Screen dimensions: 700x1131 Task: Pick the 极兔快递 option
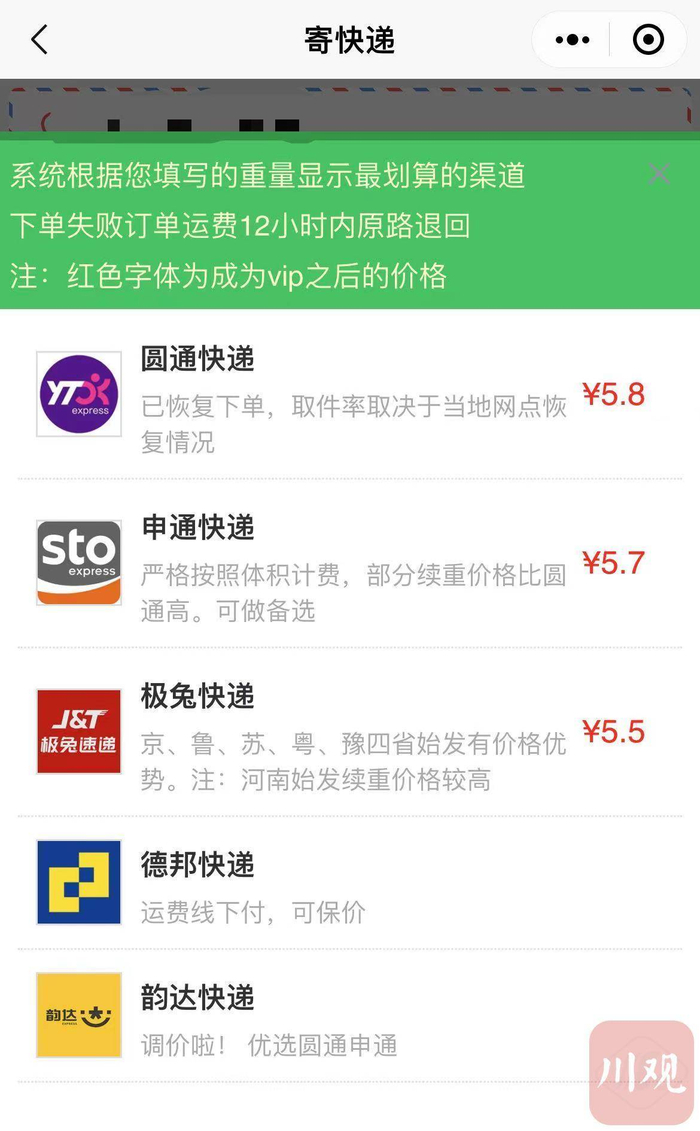tap(350, 732)
